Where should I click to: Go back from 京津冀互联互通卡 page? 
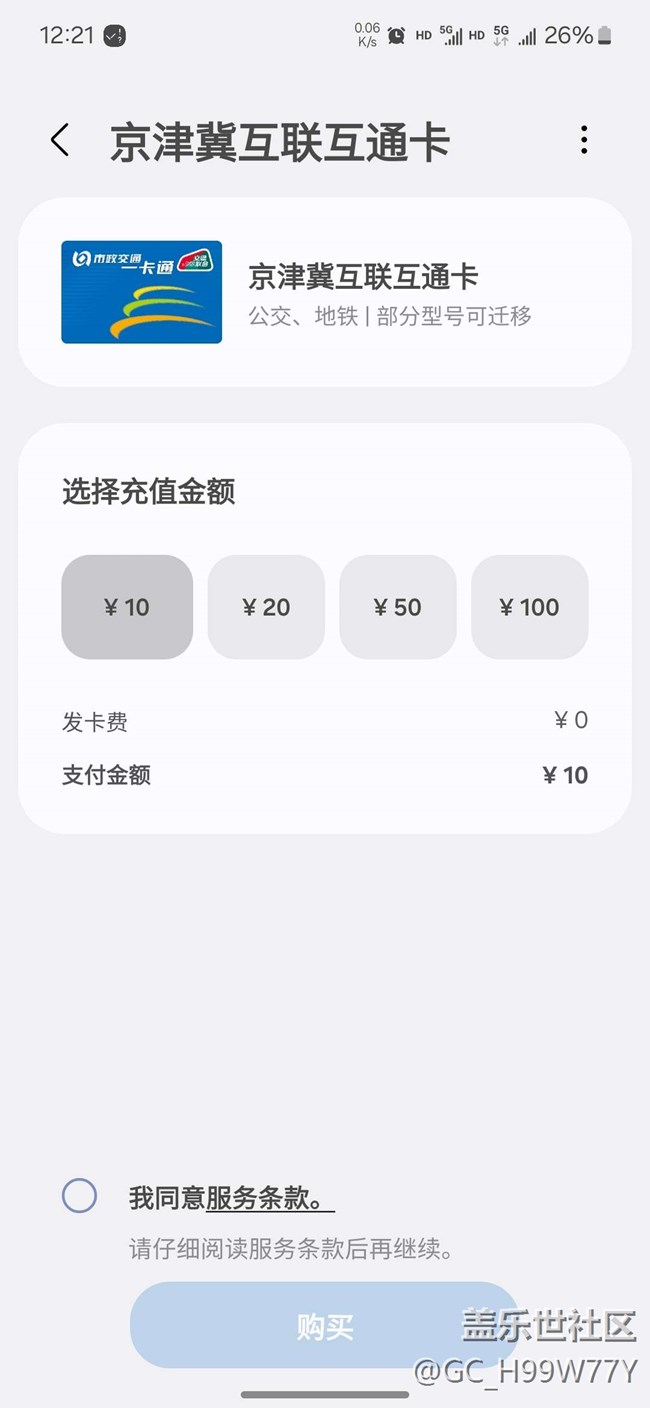tap(60, 141)
